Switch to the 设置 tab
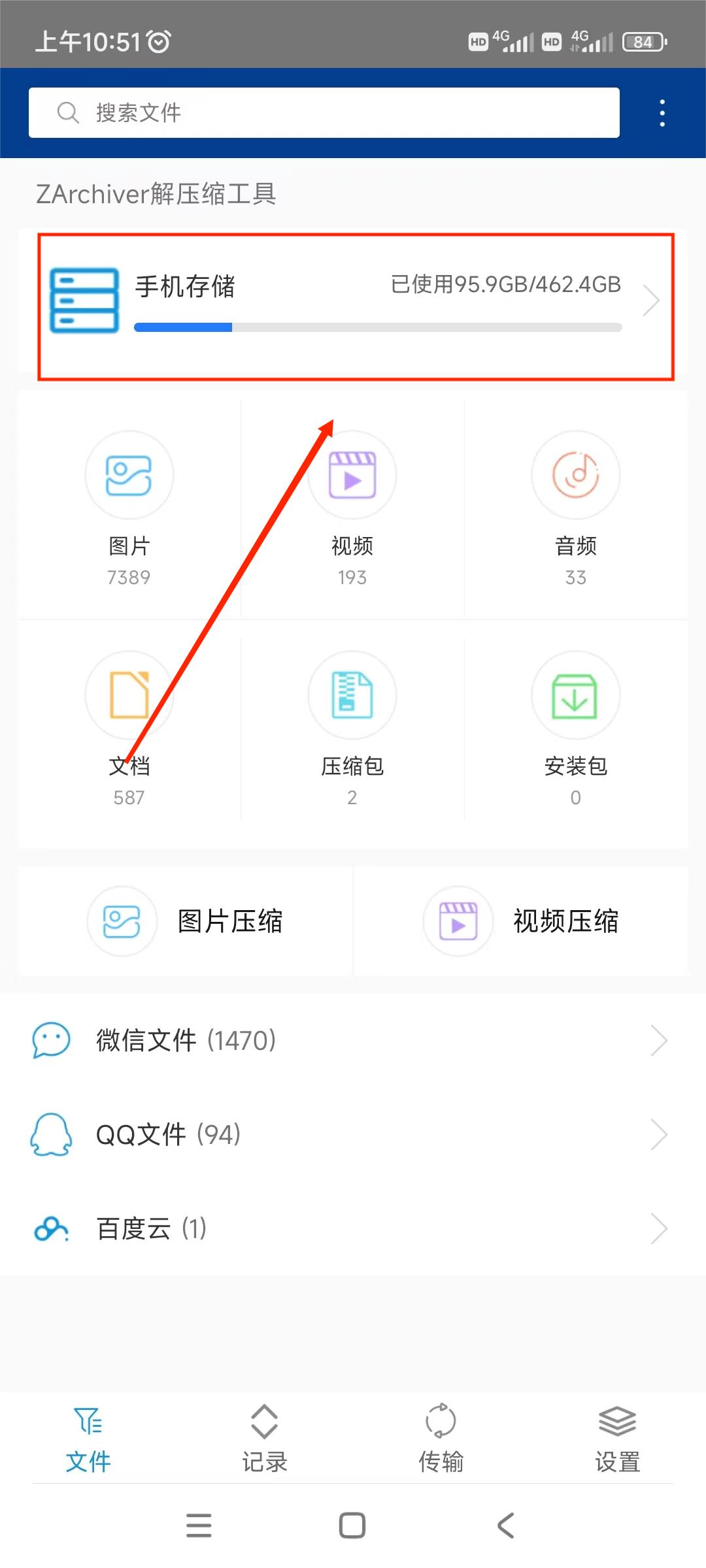706x1568 pixels. [x=618, y=1439]
